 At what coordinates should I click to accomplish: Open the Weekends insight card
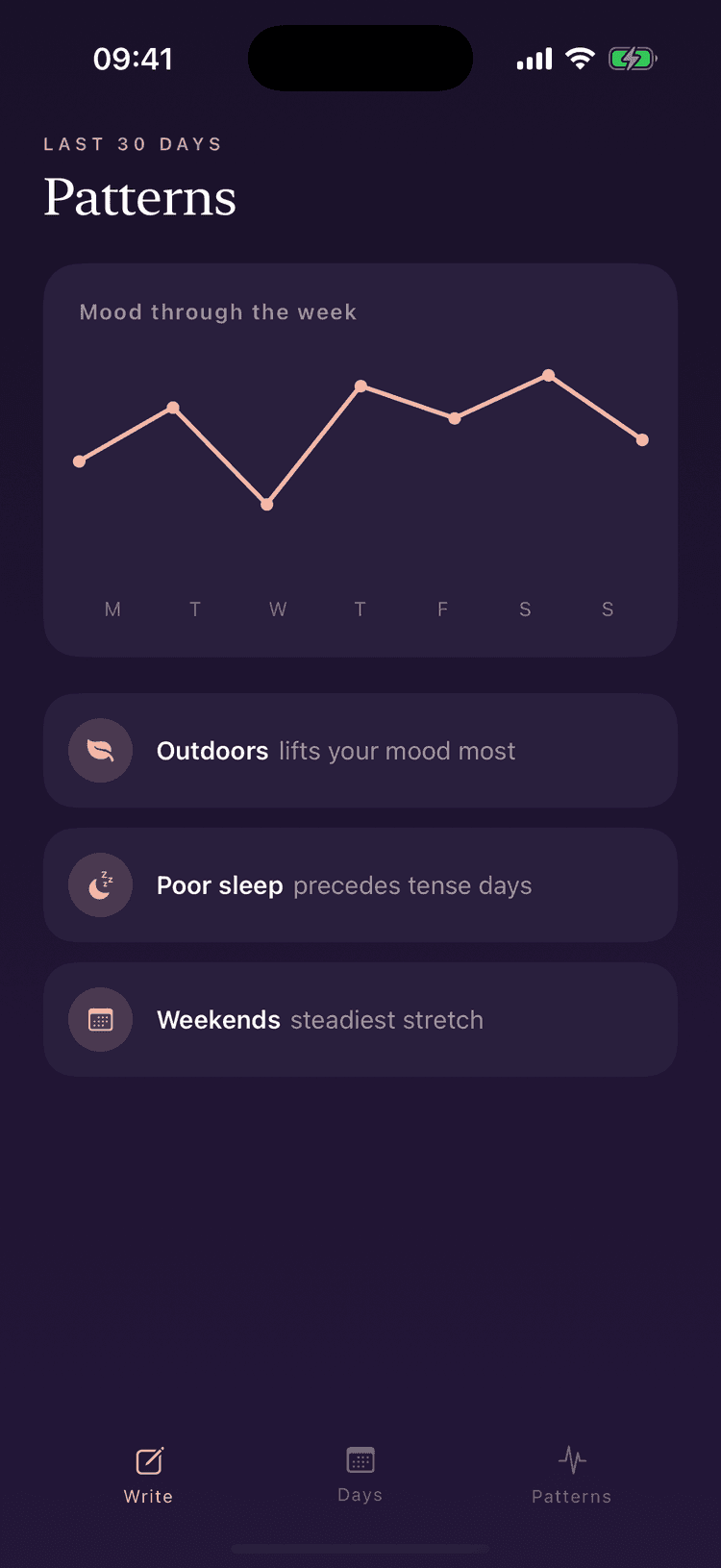click(360, 1020)
